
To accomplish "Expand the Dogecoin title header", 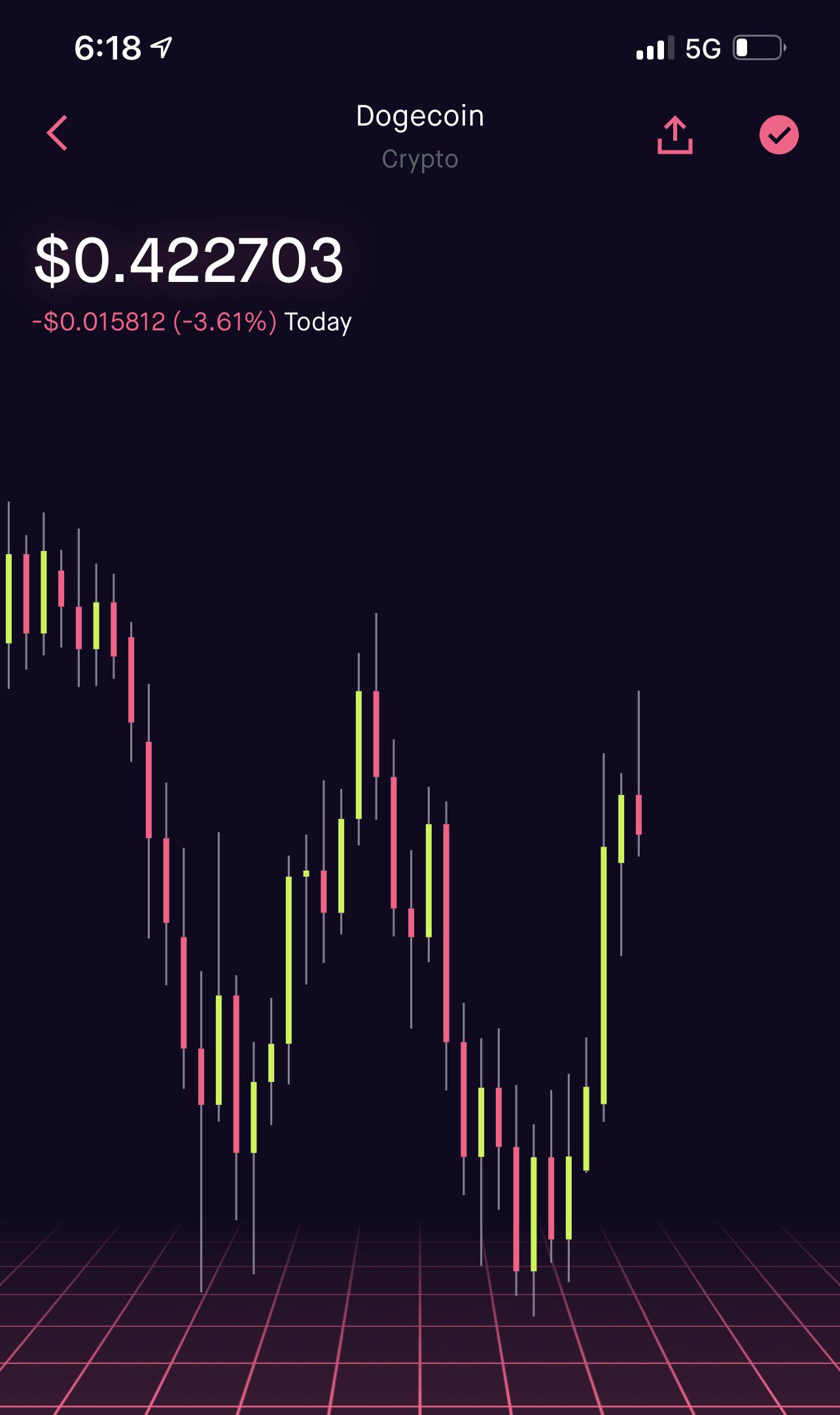I will (x=420, y=116).
